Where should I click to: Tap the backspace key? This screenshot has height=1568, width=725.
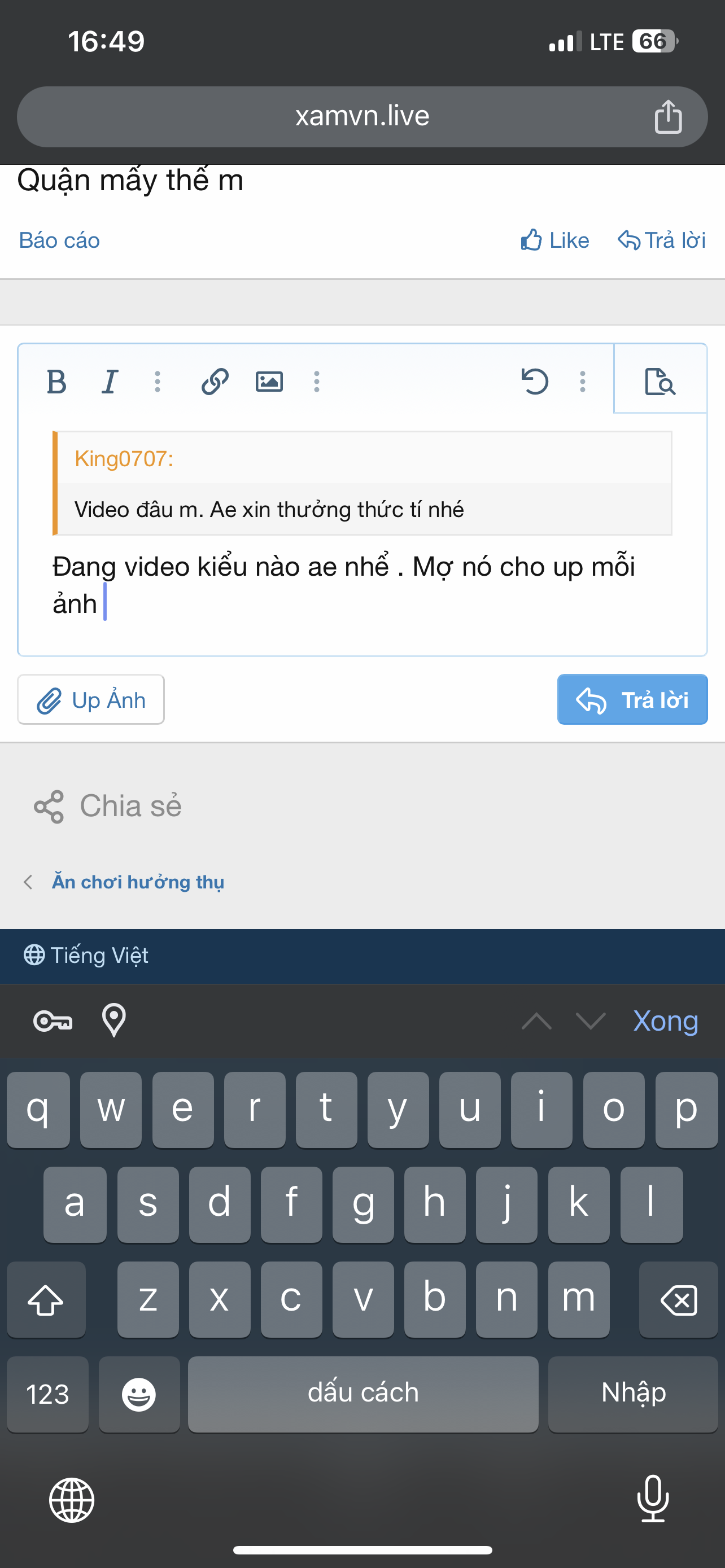(678, 1299)
